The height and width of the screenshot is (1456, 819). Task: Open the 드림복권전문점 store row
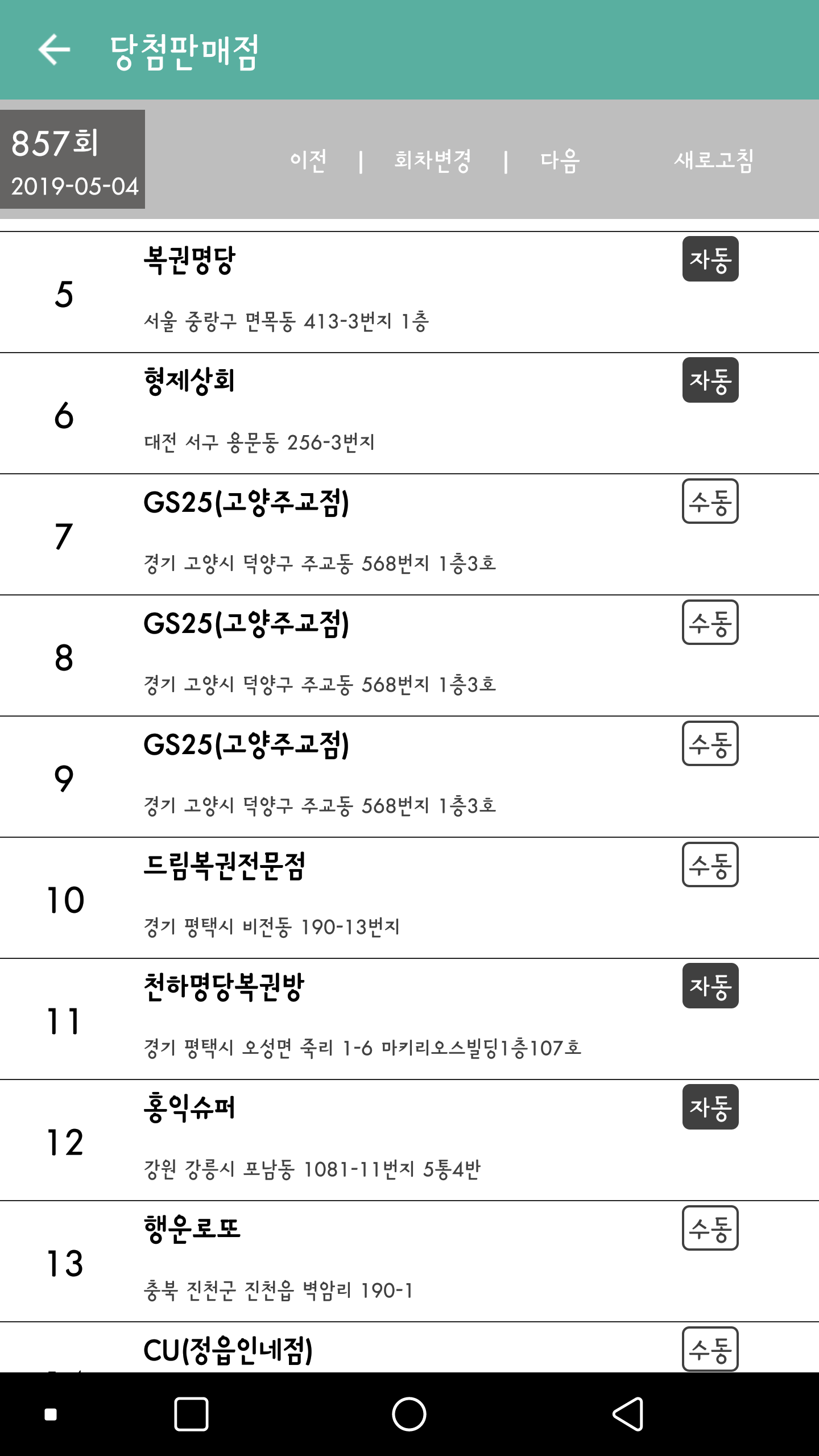[x=409, y=898]
